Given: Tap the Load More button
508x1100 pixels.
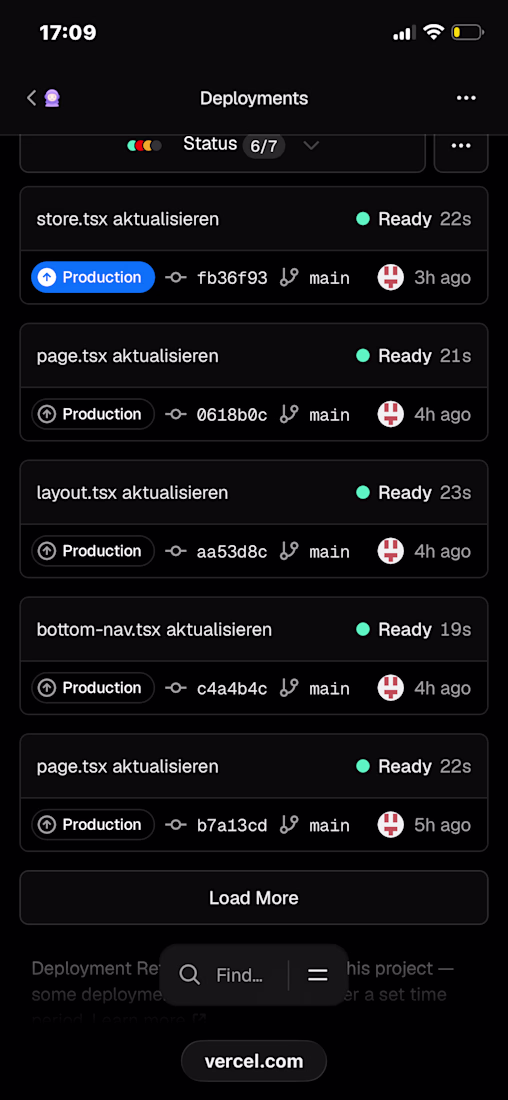Looking at the screenshot, I should (253, 897).
